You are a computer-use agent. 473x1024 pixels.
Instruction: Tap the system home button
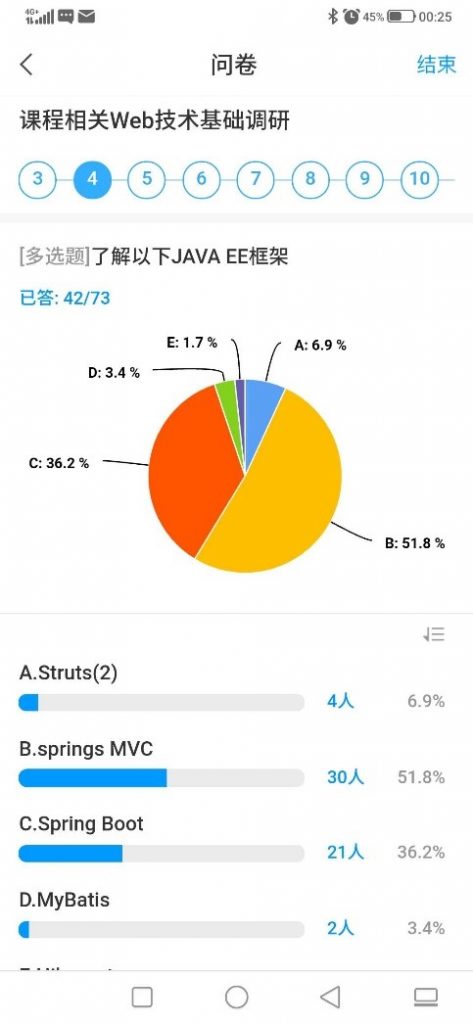236,997
